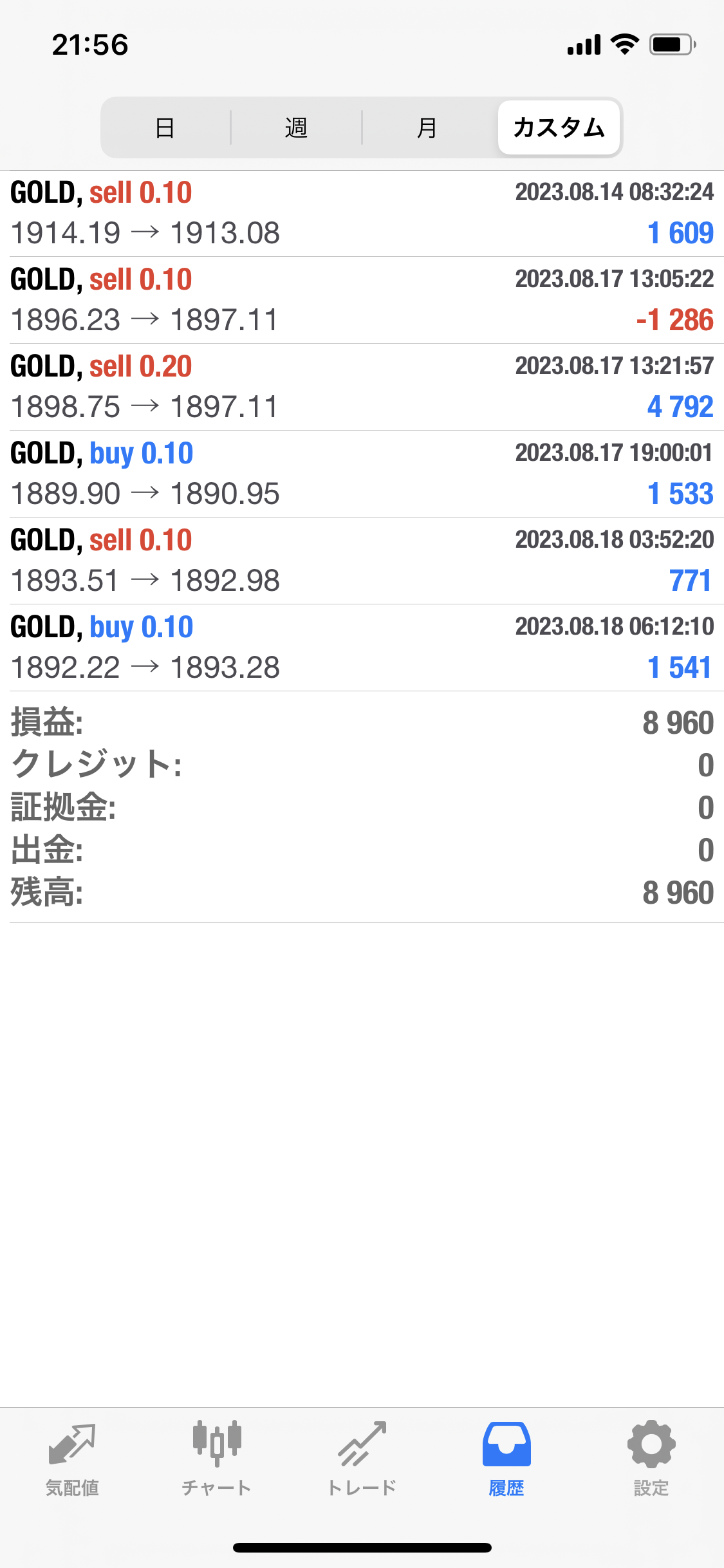Open the GOLD sell 0.20 trade details
Viewport: 724px width, 1568px height.
click(362, 387)
